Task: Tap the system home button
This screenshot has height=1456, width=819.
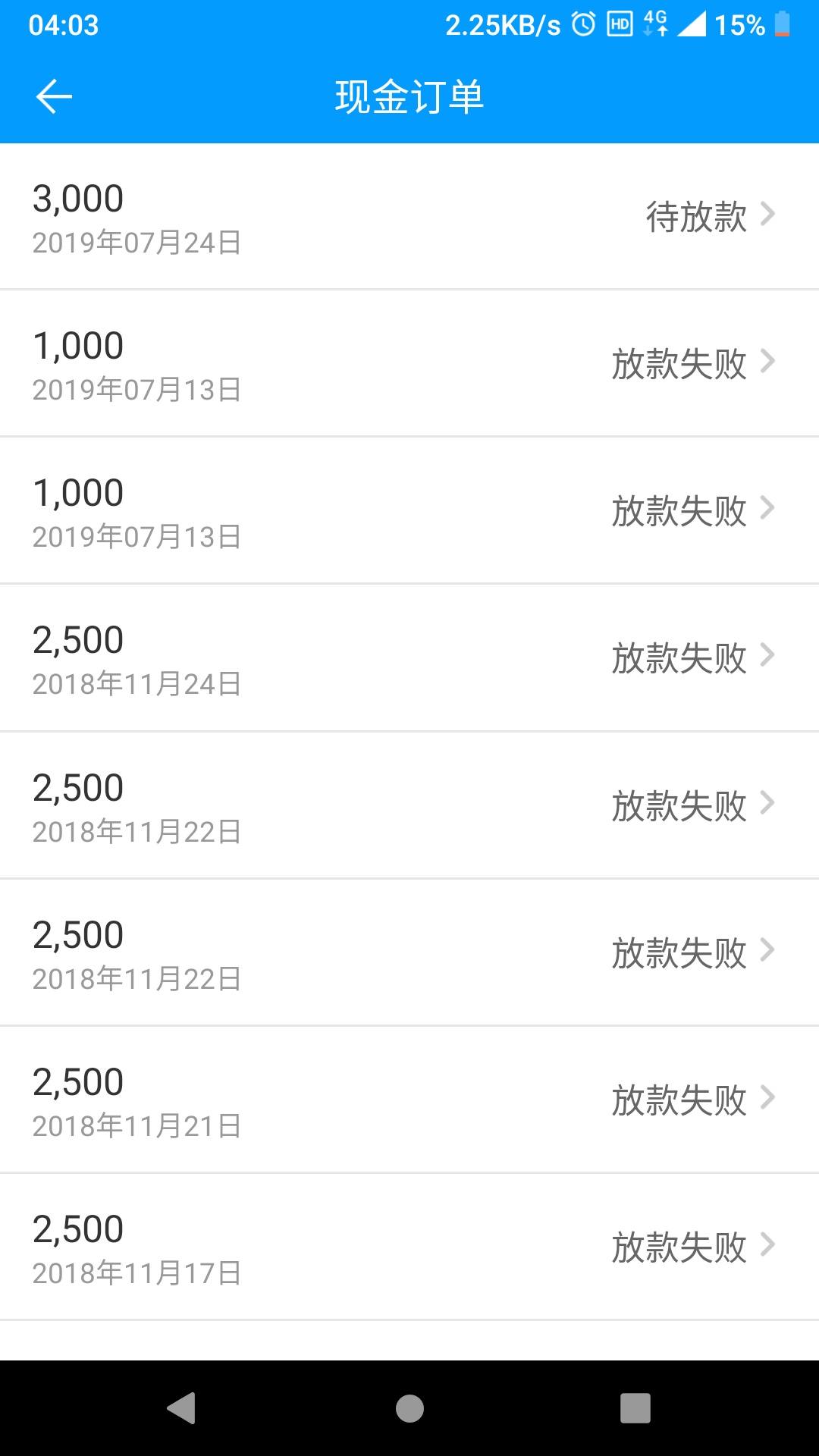Action: pos(409,1408)
